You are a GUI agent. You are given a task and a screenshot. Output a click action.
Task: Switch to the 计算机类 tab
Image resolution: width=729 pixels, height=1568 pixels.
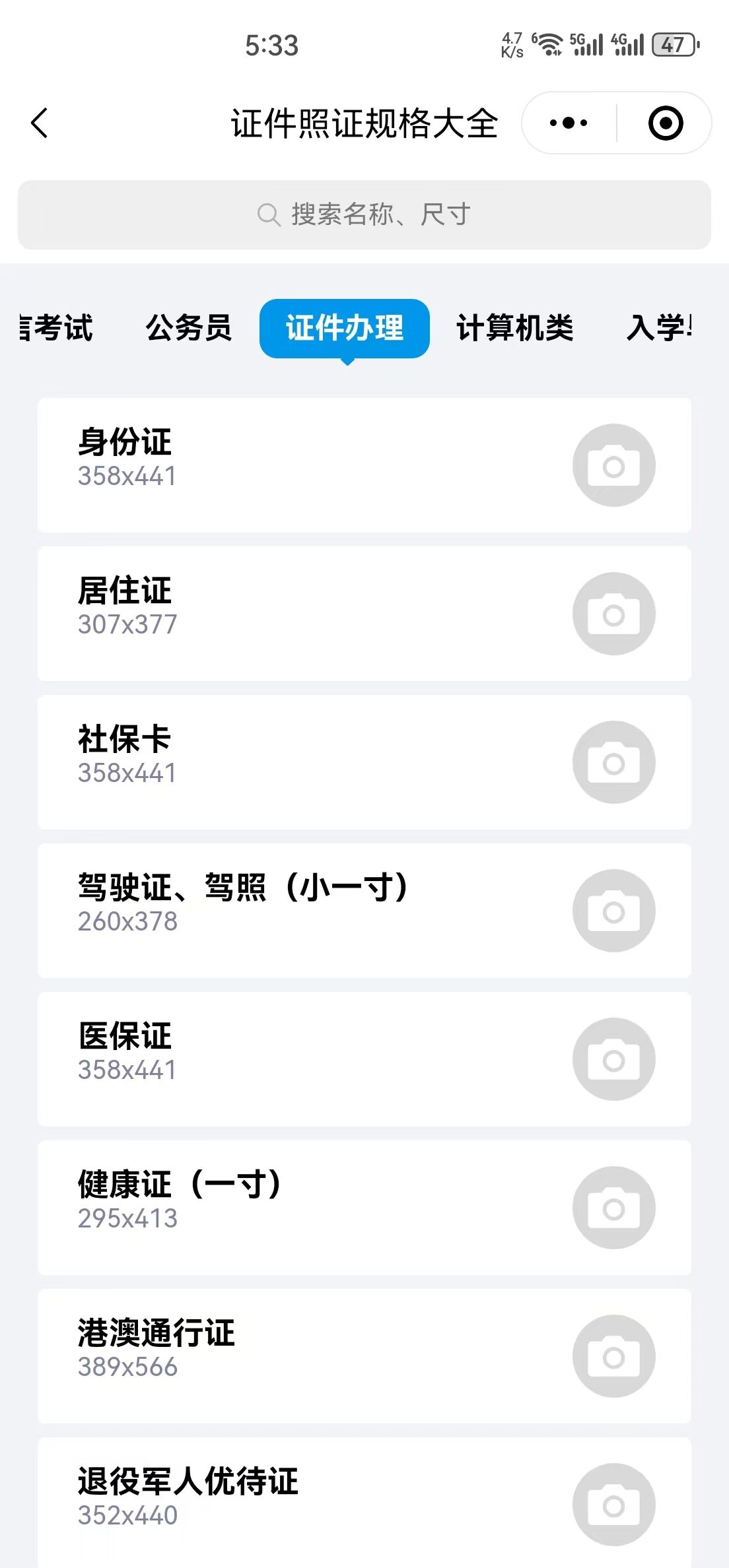[515, 328]
